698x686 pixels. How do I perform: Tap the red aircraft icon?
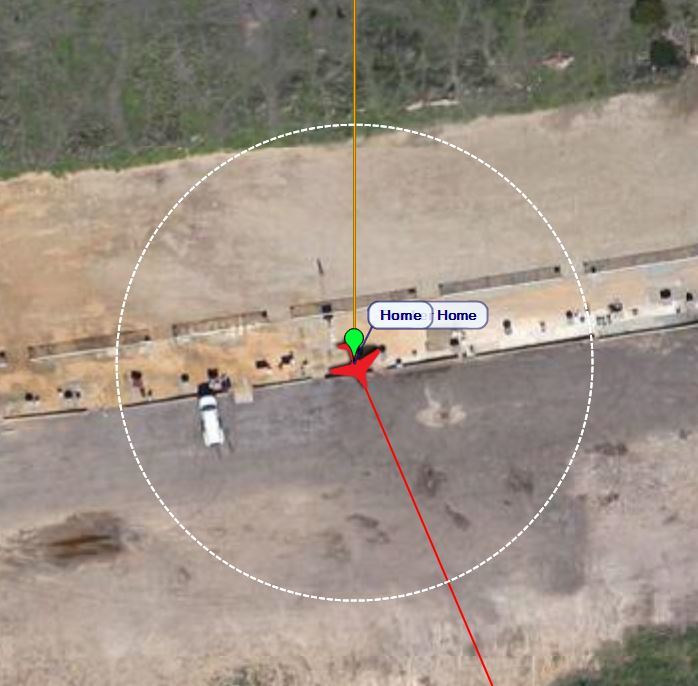click(x=354, y=368)
